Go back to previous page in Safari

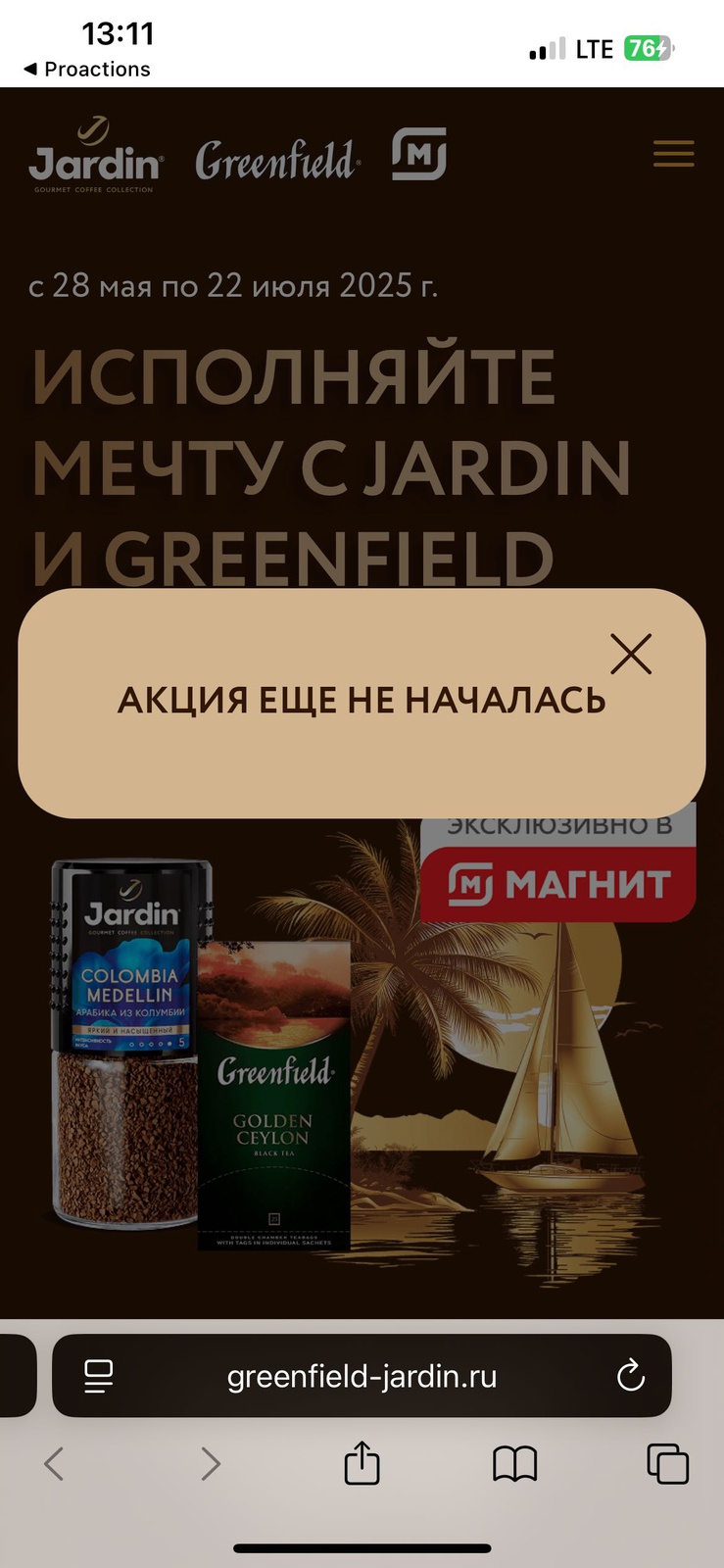pos(55,1464)
